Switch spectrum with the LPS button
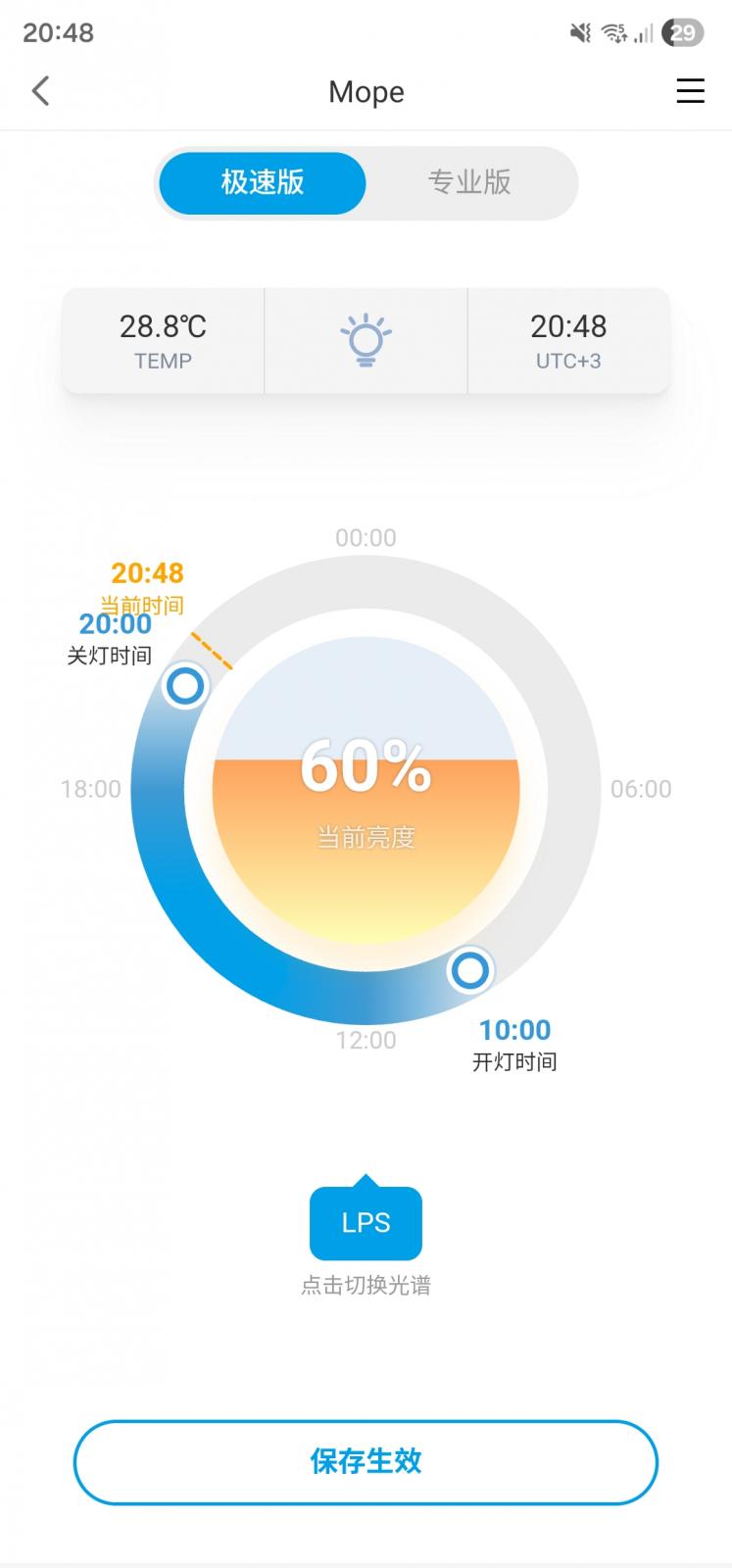This screenshot has width=732, height=1568. [x=366, y=1223]
